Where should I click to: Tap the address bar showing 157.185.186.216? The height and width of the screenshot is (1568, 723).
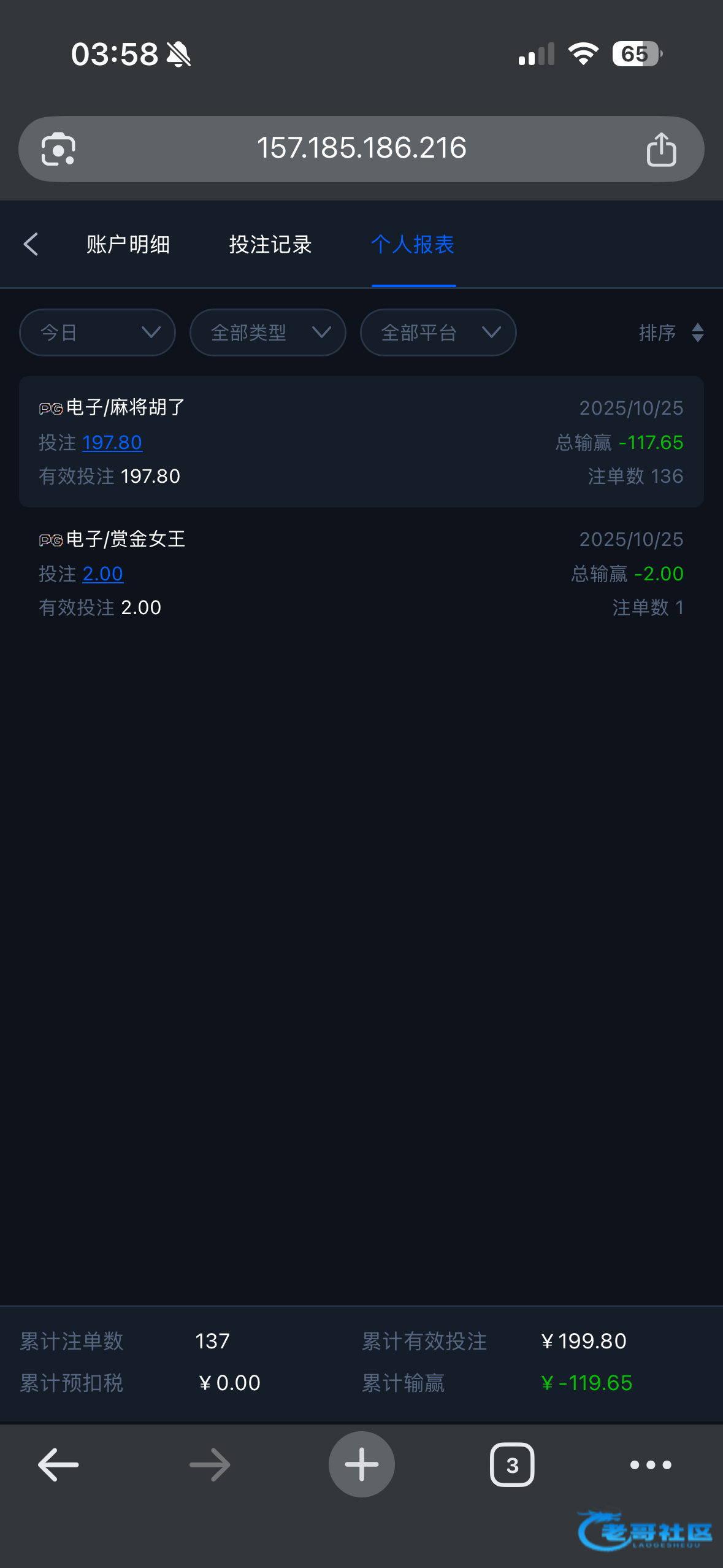(361, 148)
